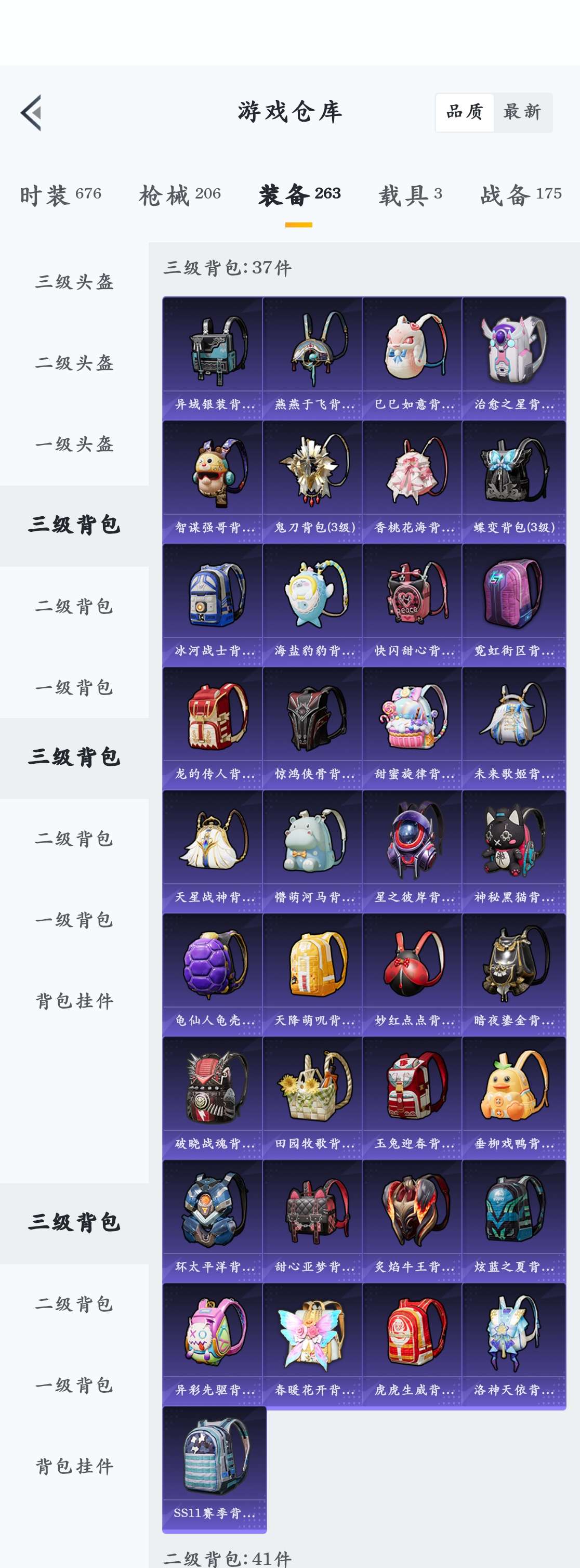Sort by 品质 (quality)
The height and width of the screenshot is (1568, 580).
point(465,112)
